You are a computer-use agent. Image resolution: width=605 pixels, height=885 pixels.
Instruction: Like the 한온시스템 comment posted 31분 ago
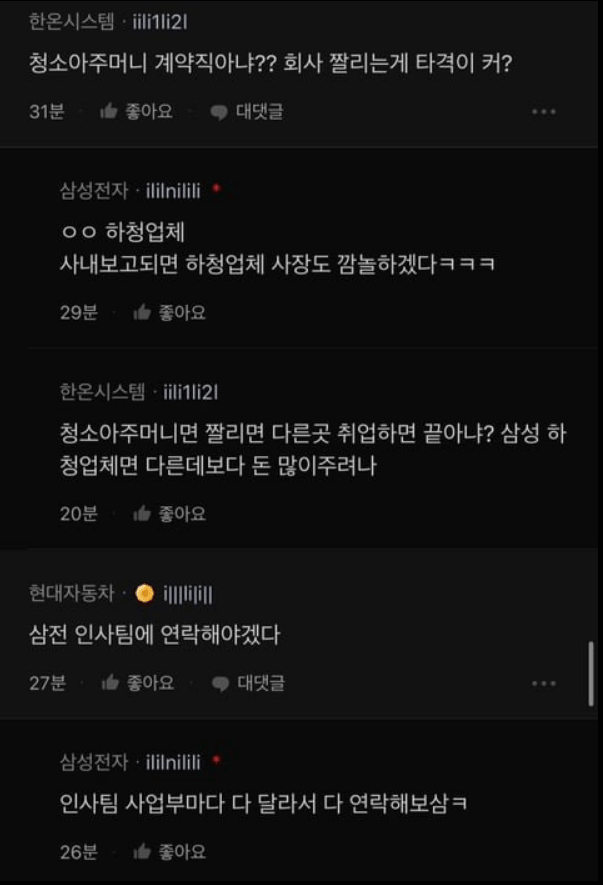[x=137, y=112]
